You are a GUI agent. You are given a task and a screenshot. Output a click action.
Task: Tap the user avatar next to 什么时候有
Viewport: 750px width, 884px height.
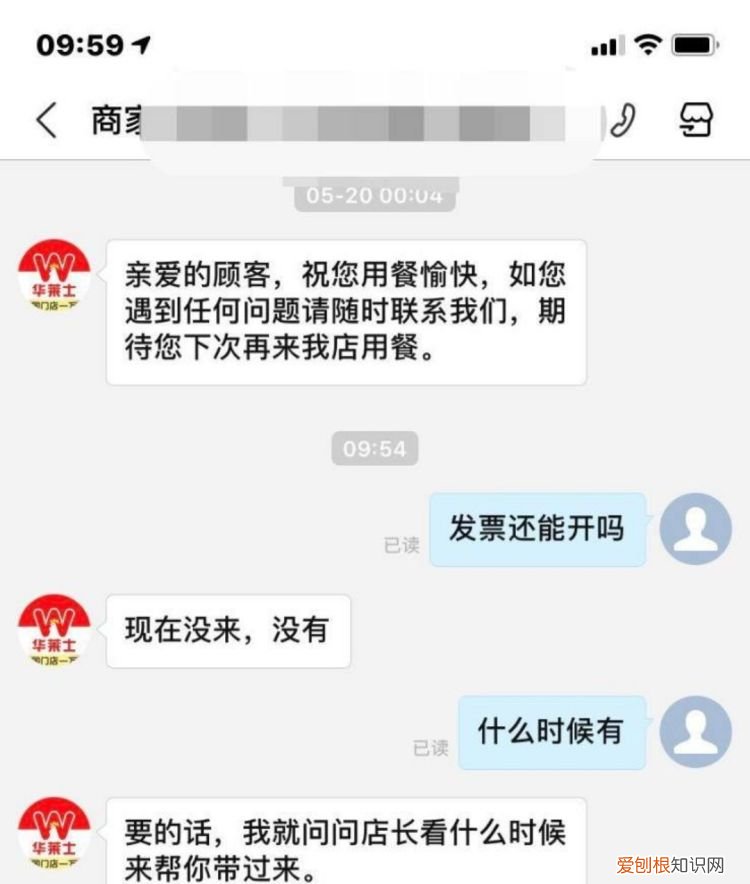click(695, 732)
